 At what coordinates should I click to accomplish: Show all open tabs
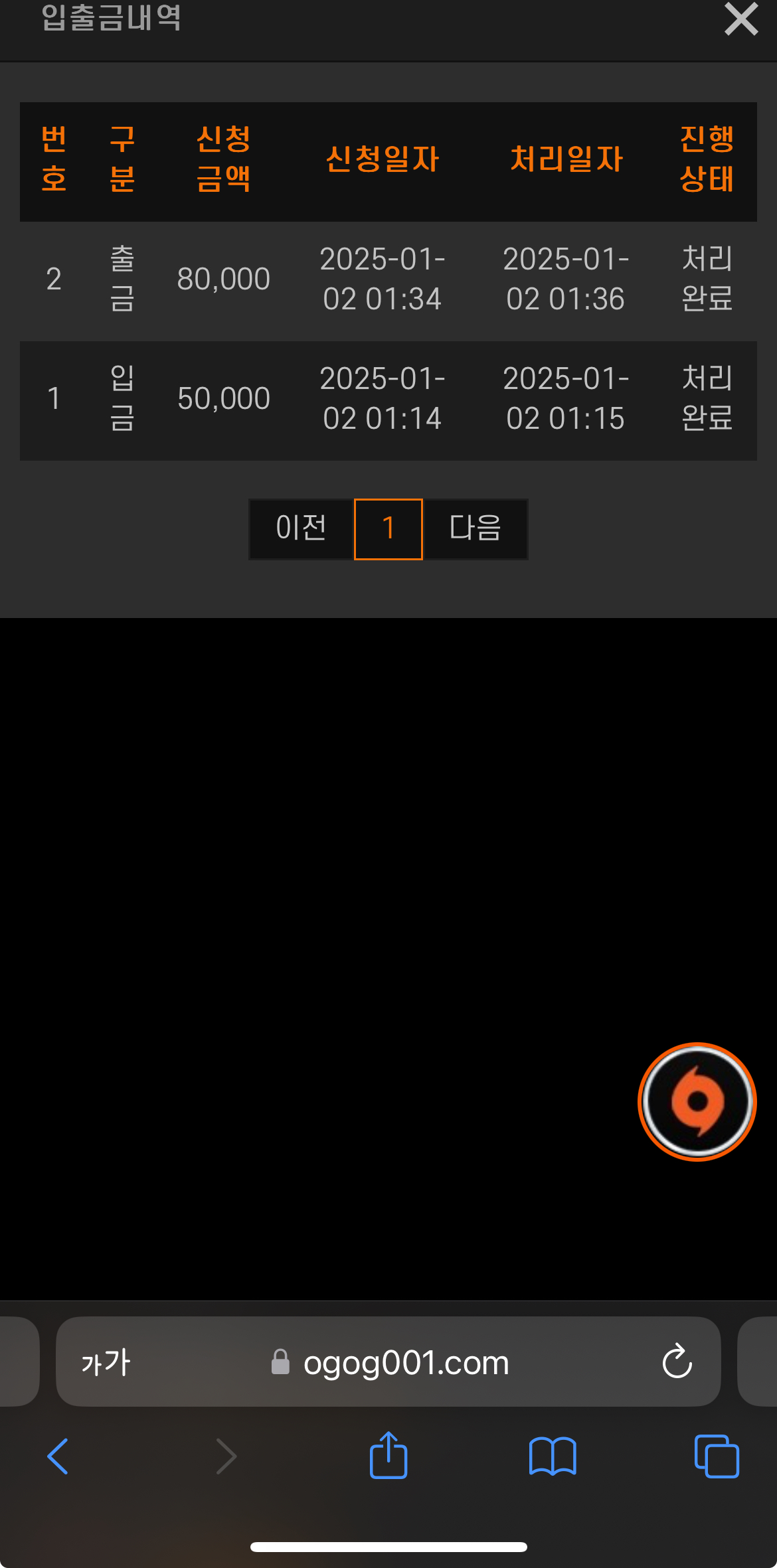pyautogui.click(x=716, y=1456)
